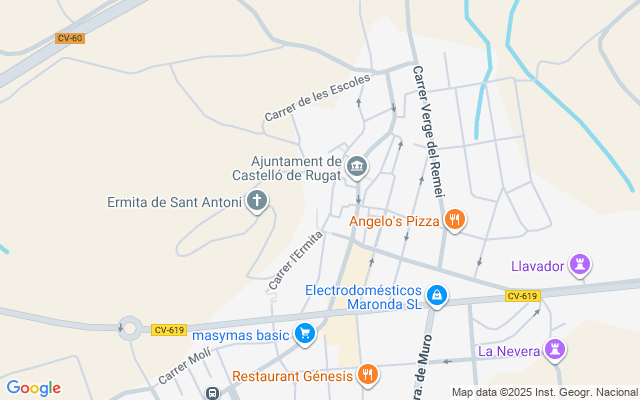Open Electrodomésticos Maronda SL shop pin
This screenshot has width=640, height=400.
437,296
